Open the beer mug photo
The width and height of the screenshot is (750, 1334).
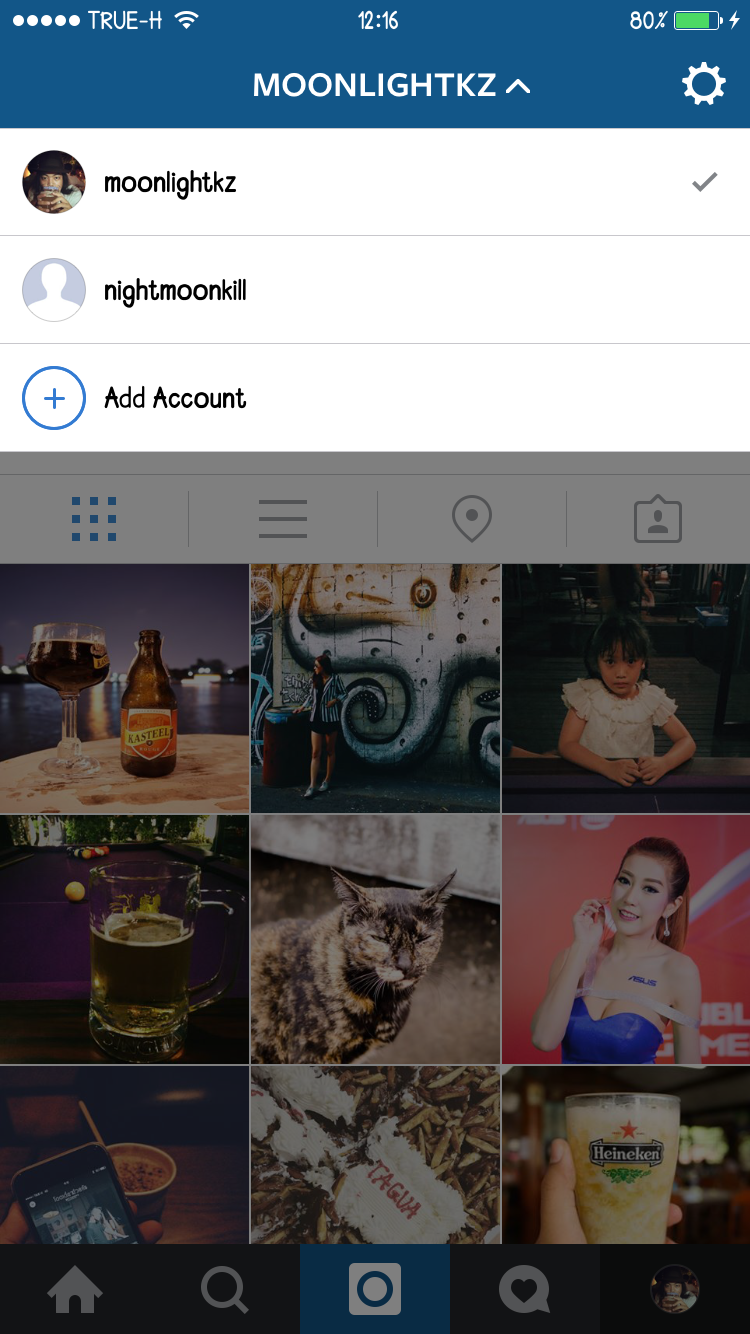(x=124, y=939)
